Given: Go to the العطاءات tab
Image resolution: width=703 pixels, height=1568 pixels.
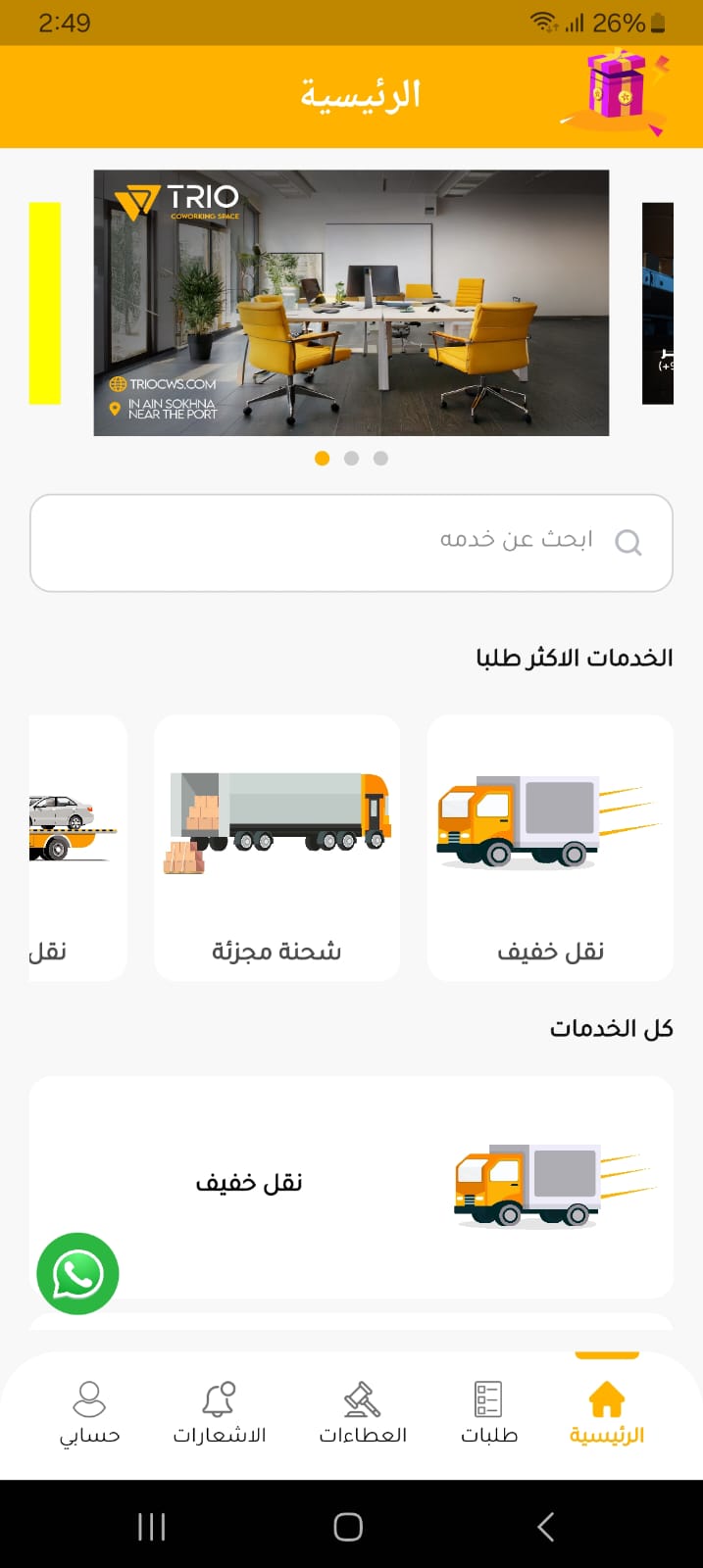Looking at the screenshot, I should tap(363, 1412).
